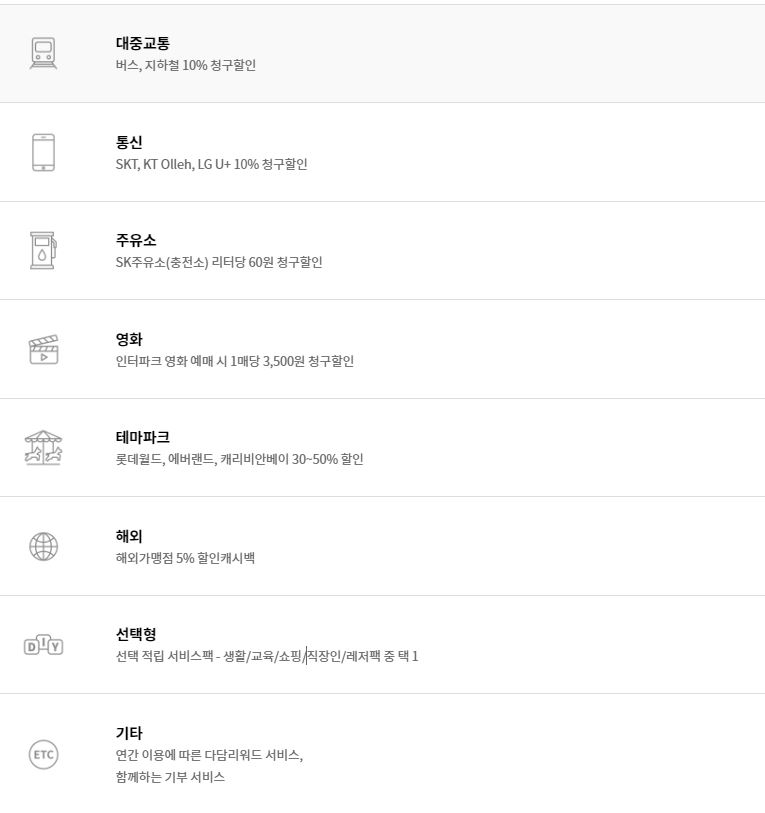Image resolution: width=765 pixels, height=813 pixels.
Task: Click the ETC circle icon beside 기타
Action: coord(41,755)
